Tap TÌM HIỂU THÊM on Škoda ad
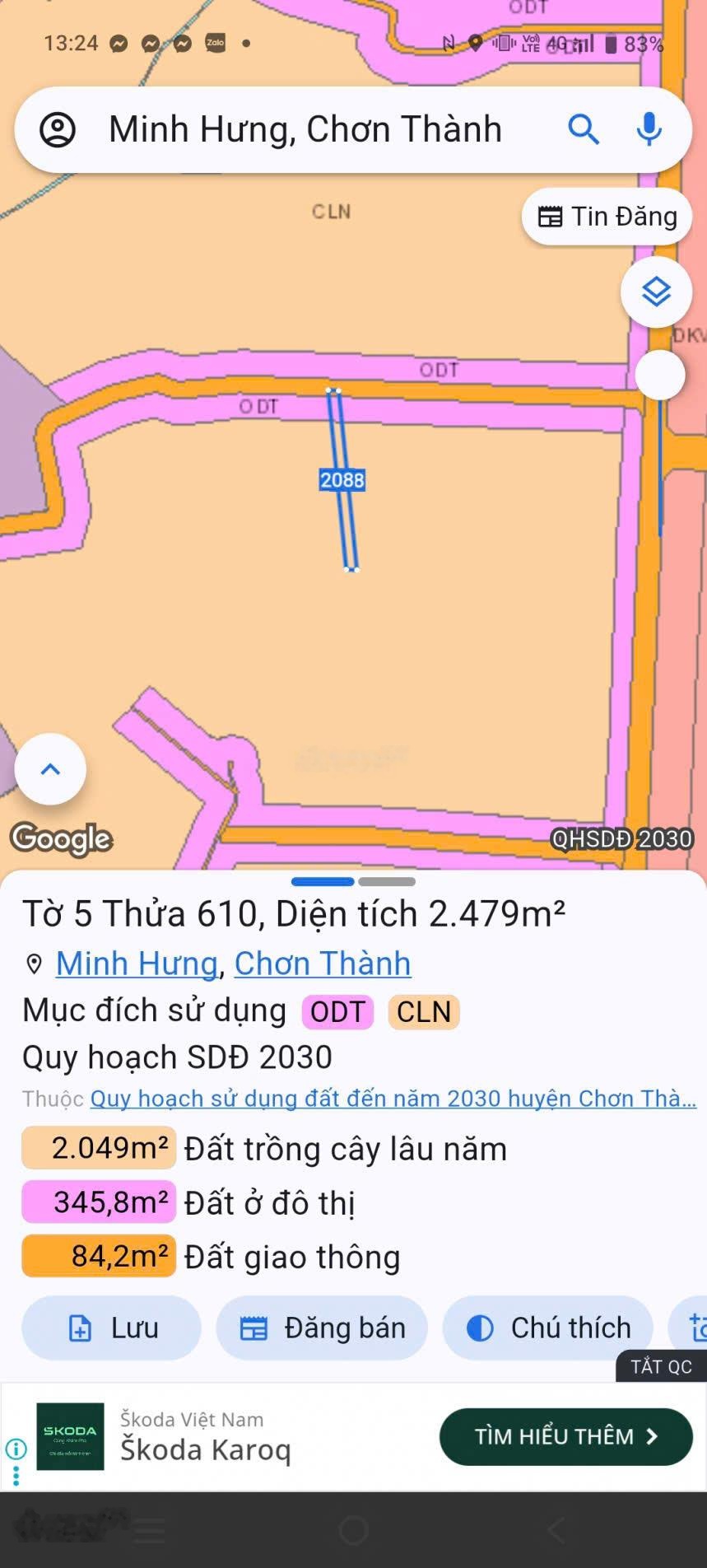This screenshot has height=1568, width=707. 565,1437
